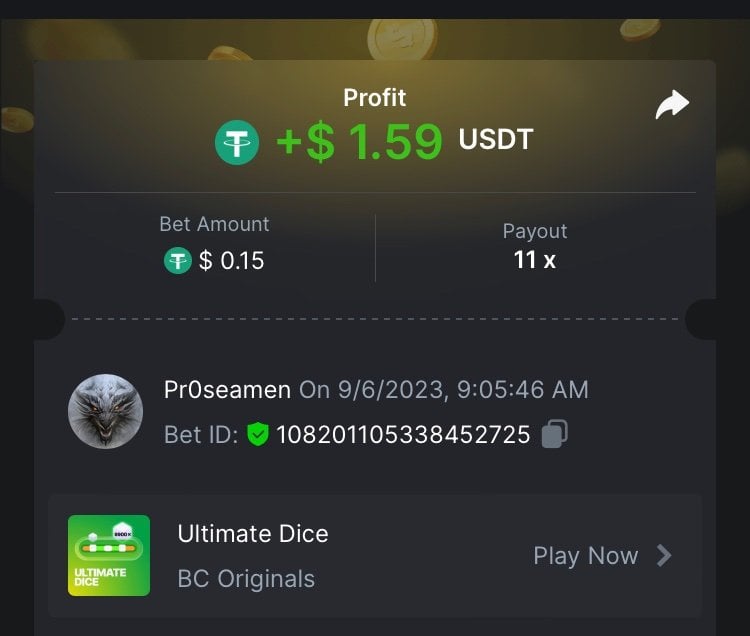
Task: Copy the Bet ID number
Action: point(554,434)
